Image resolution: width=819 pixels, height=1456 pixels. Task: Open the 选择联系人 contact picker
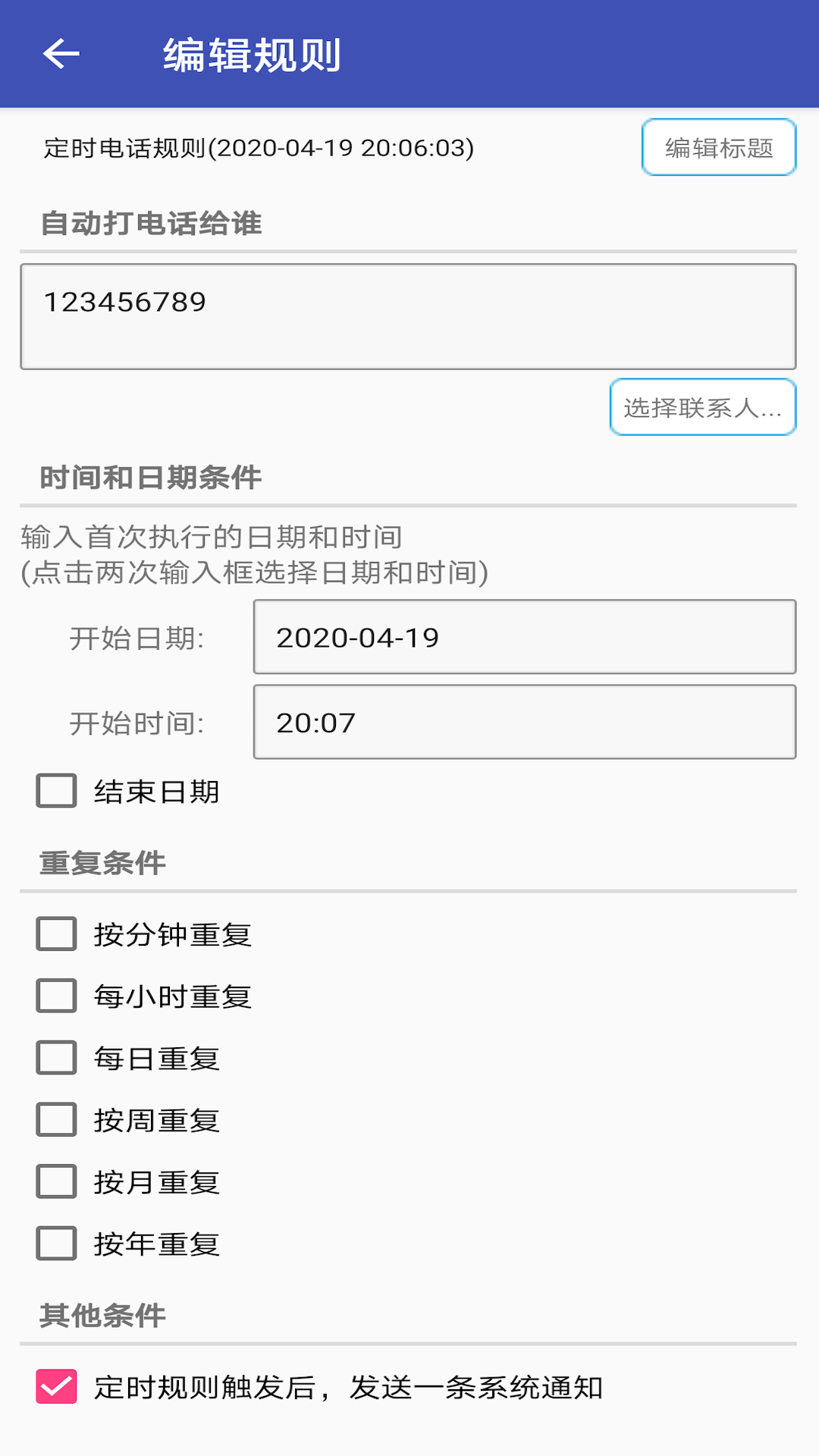[701, 407]
